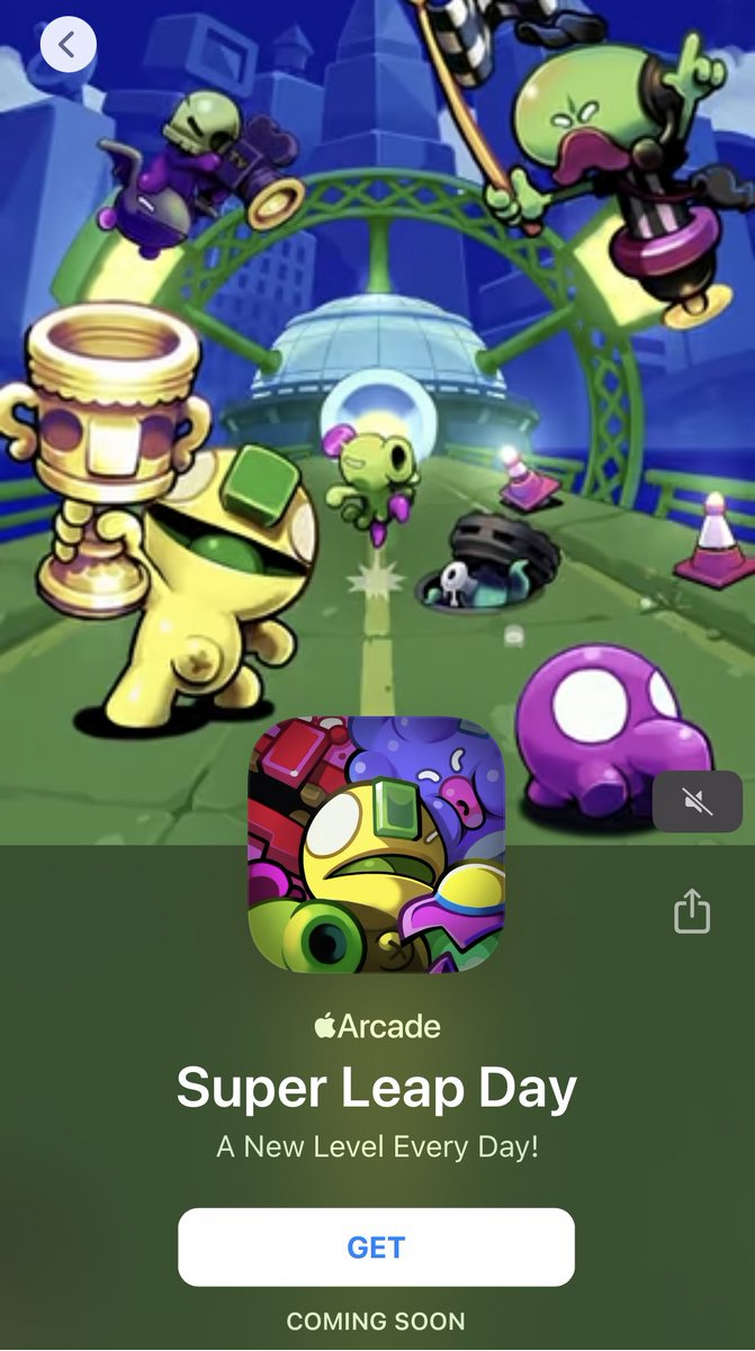Go back using the top-left arrow
The image size is (755, 1351).
(68, 44)
